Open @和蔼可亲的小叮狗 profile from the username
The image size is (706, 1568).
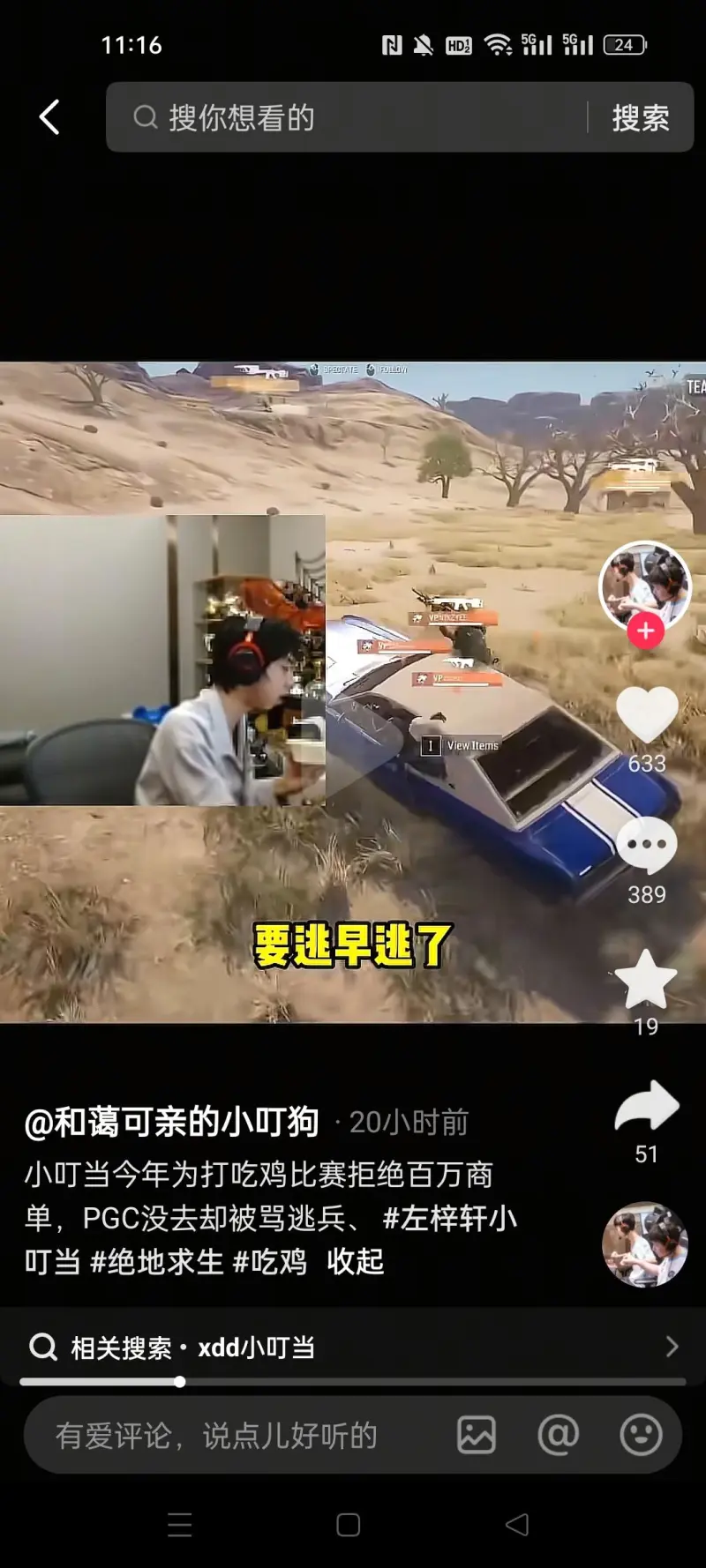171,1122
